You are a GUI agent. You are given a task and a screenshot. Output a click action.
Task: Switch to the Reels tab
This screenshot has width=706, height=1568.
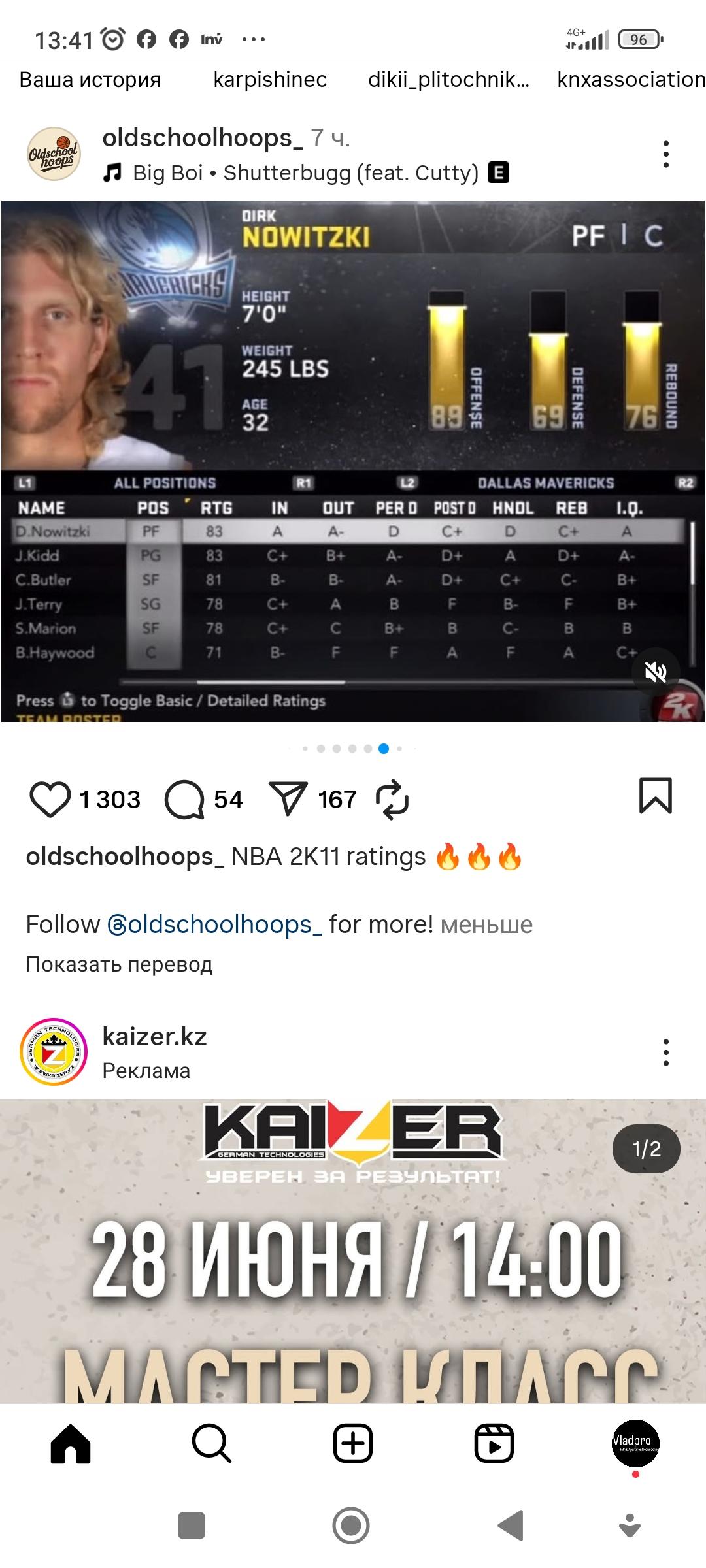click(494, 1443)
